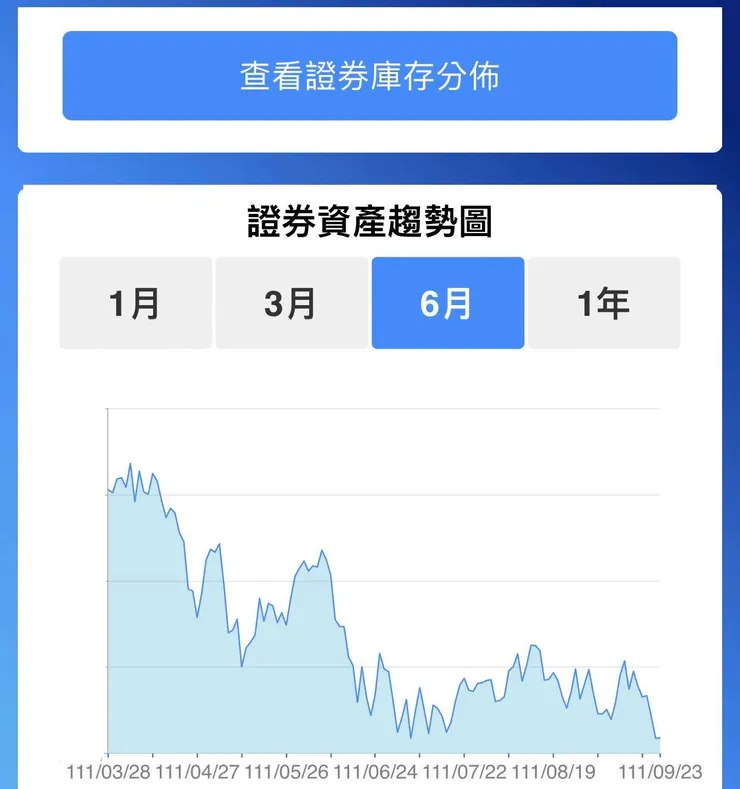The width and height of the screenshot is (740, 789).
Task: Click the mid-chart peak near 111/05/26
Action: [x=321, y=550]
